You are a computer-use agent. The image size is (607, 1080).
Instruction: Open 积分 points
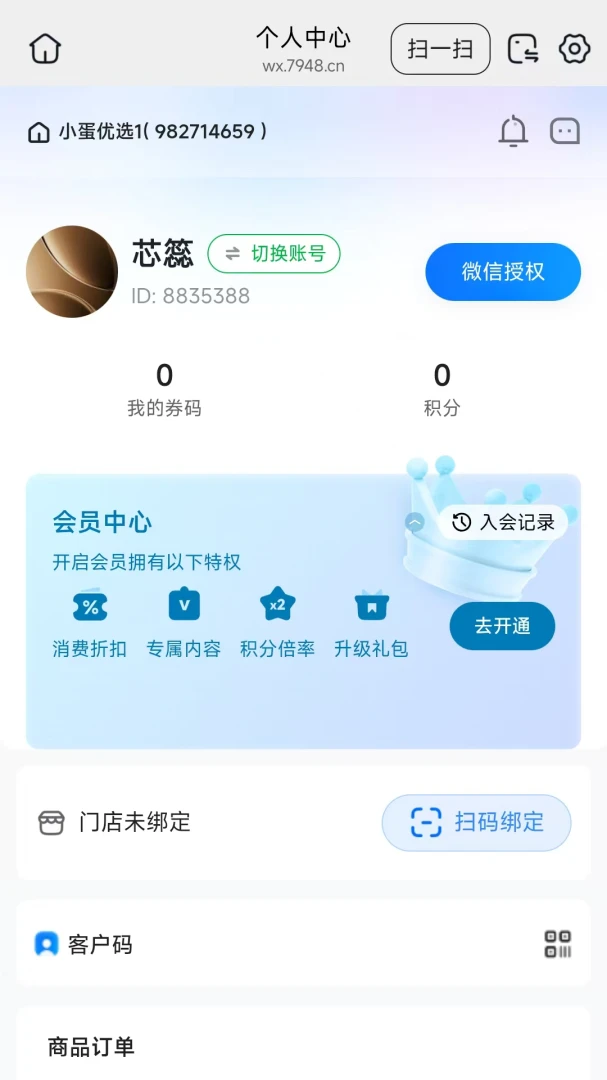click(x=442, y=391)
